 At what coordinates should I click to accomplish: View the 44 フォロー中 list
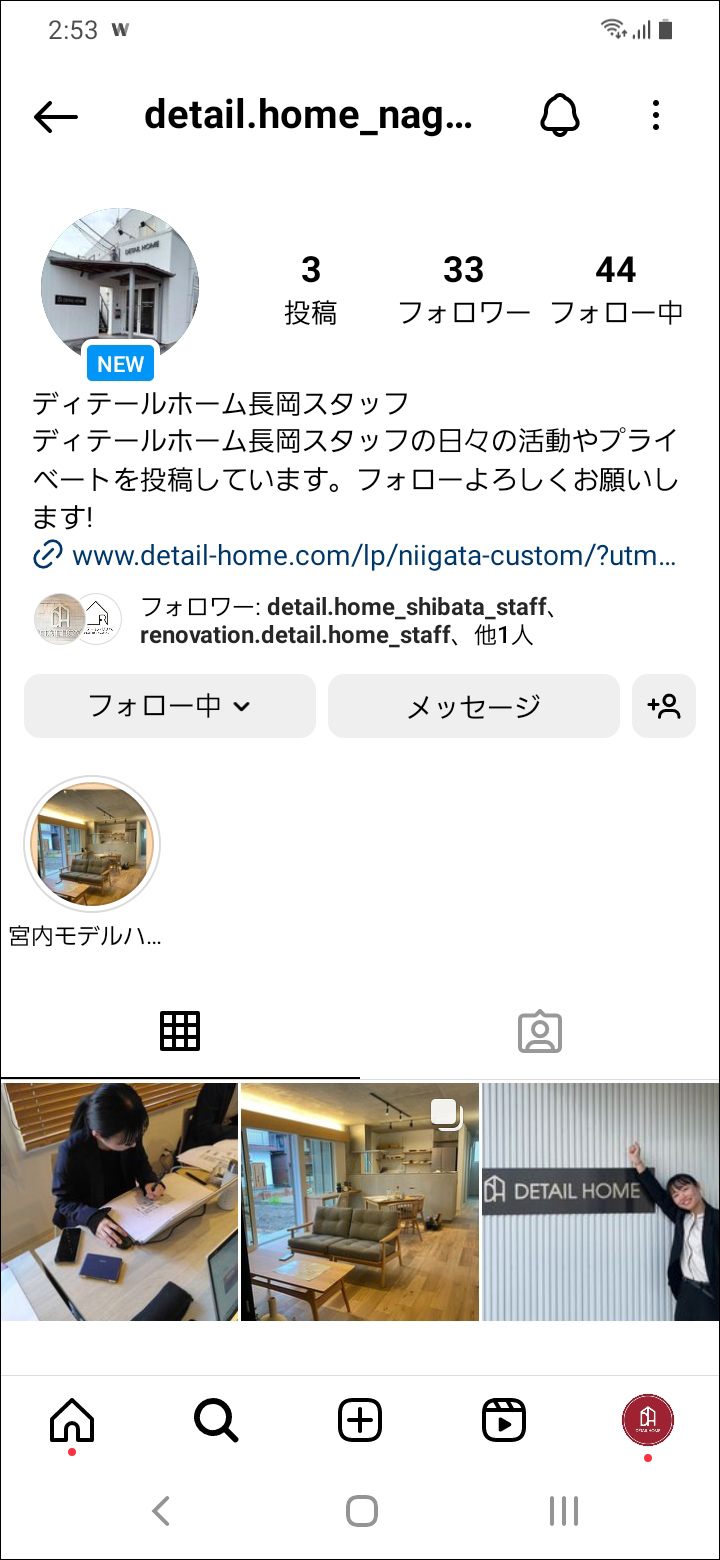[616, 290]
